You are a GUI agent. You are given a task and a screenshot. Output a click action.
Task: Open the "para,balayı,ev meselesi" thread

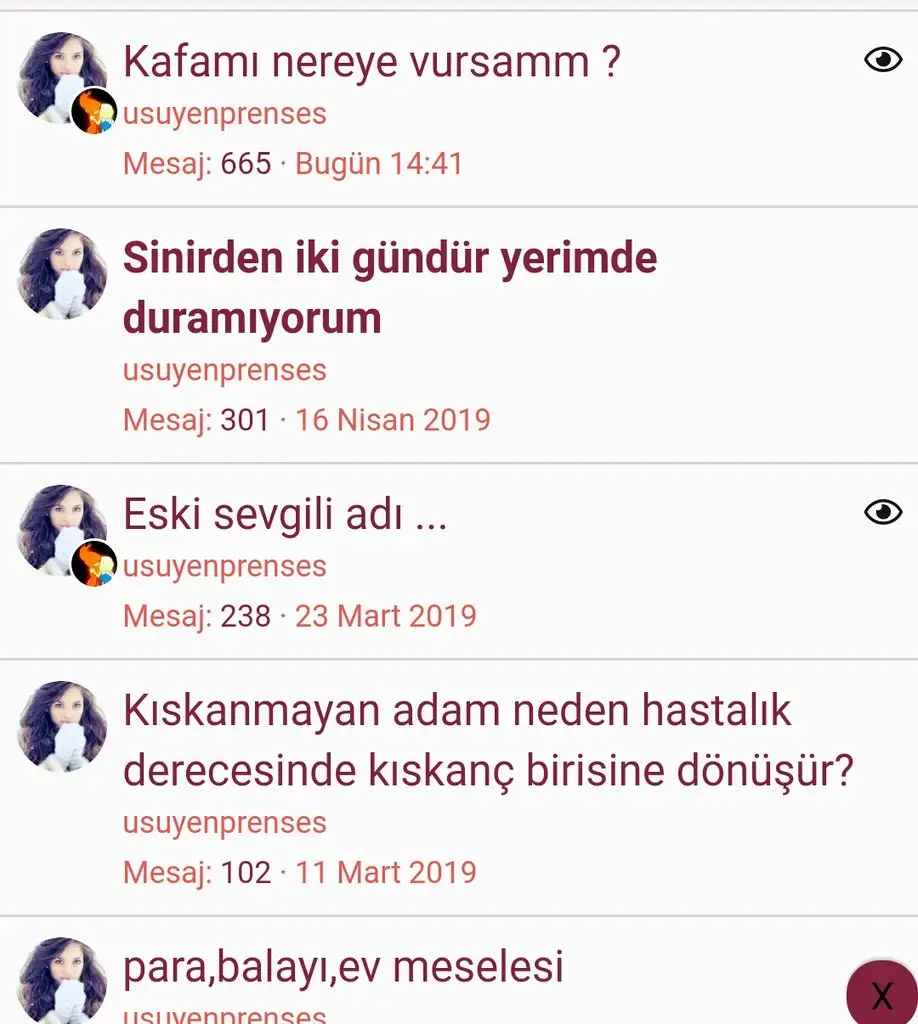click(343, 967)
